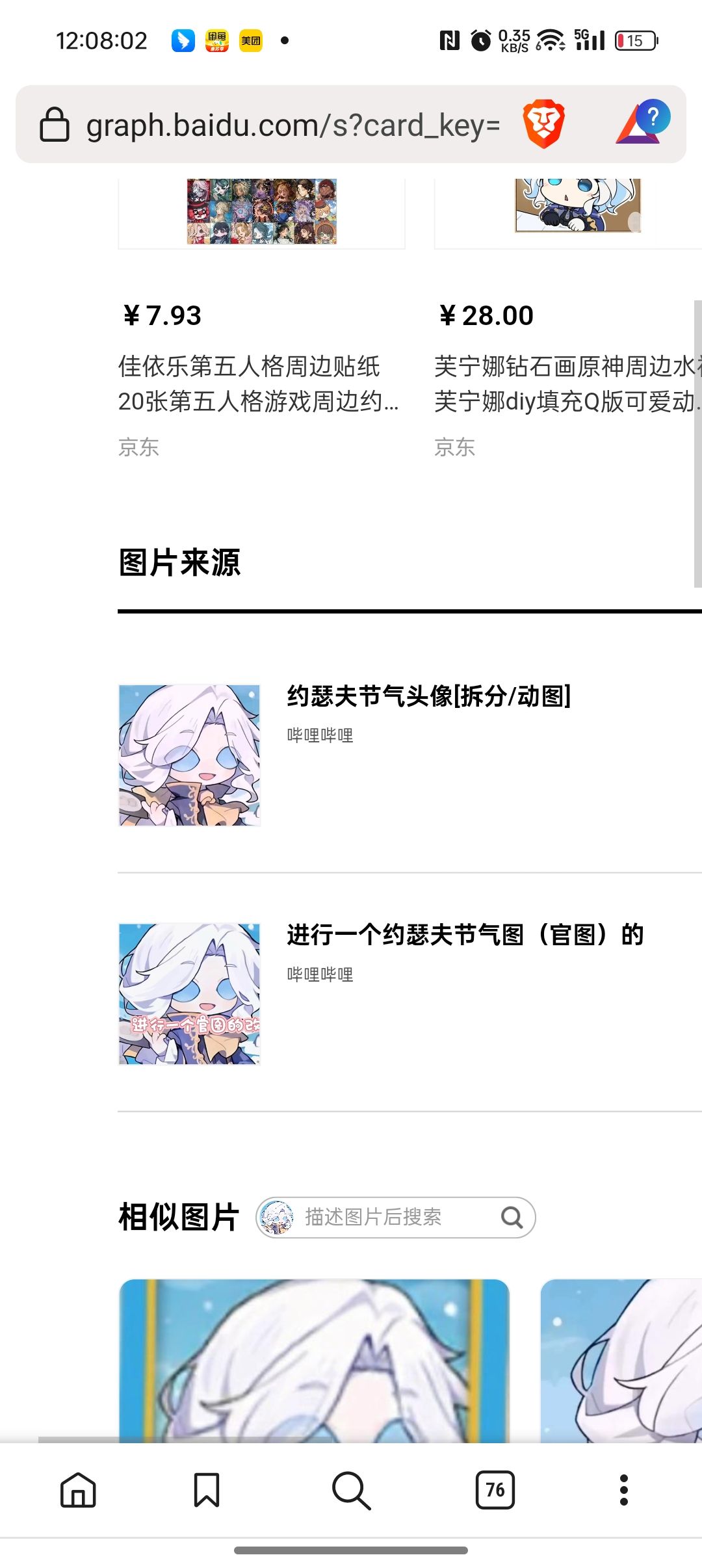Screen dimensions: 702x1568
Task: Tap the URL address bar
Action: (x=292, y=125)
